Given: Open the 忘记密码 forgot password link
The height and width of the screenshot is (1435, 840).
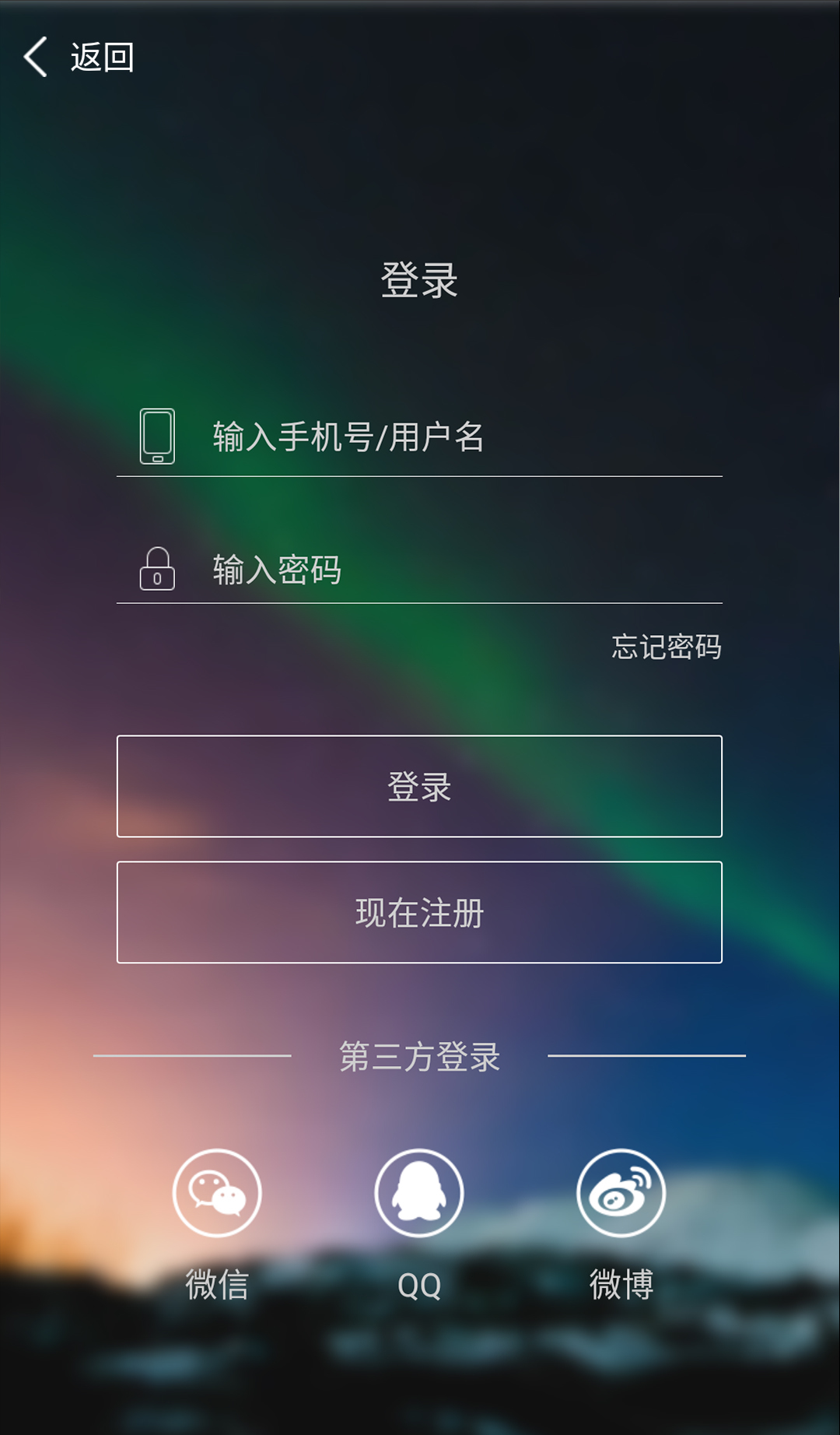Looking at the screenshot, I should pyautogui.click(x=667, y=647).
